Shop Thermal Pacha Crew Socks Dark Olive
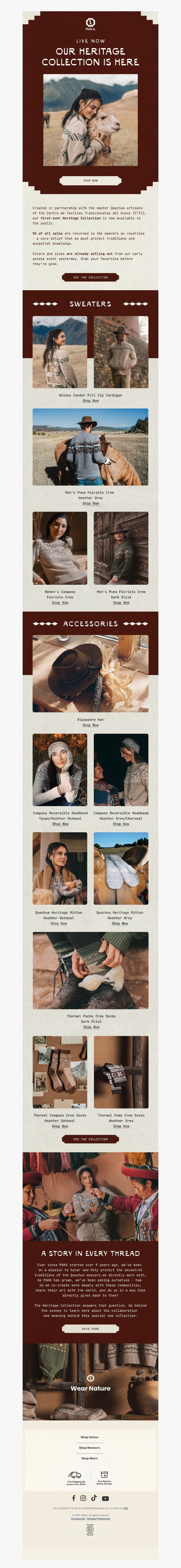 (x=91, y=1027)
